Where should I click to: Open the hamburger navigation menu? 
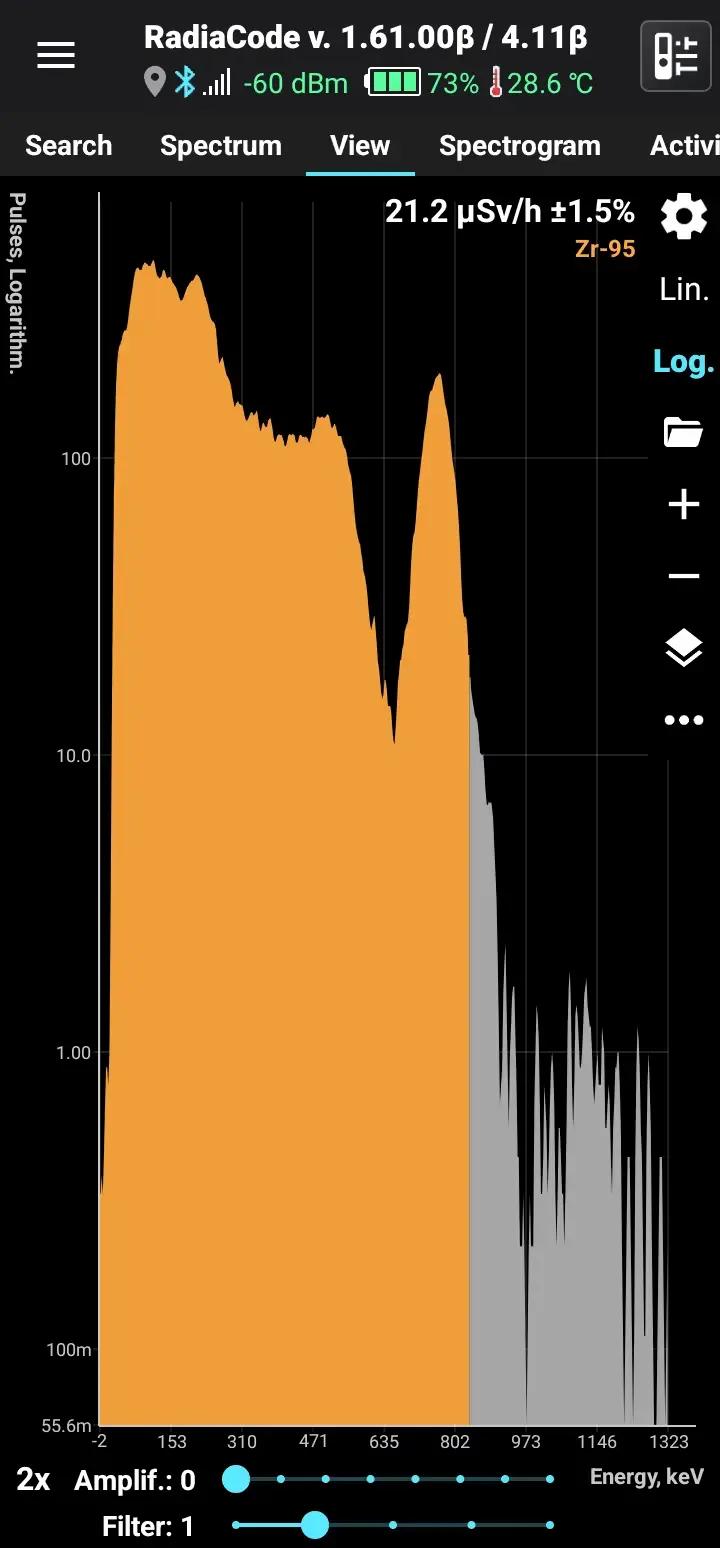(x=56, y=56)
